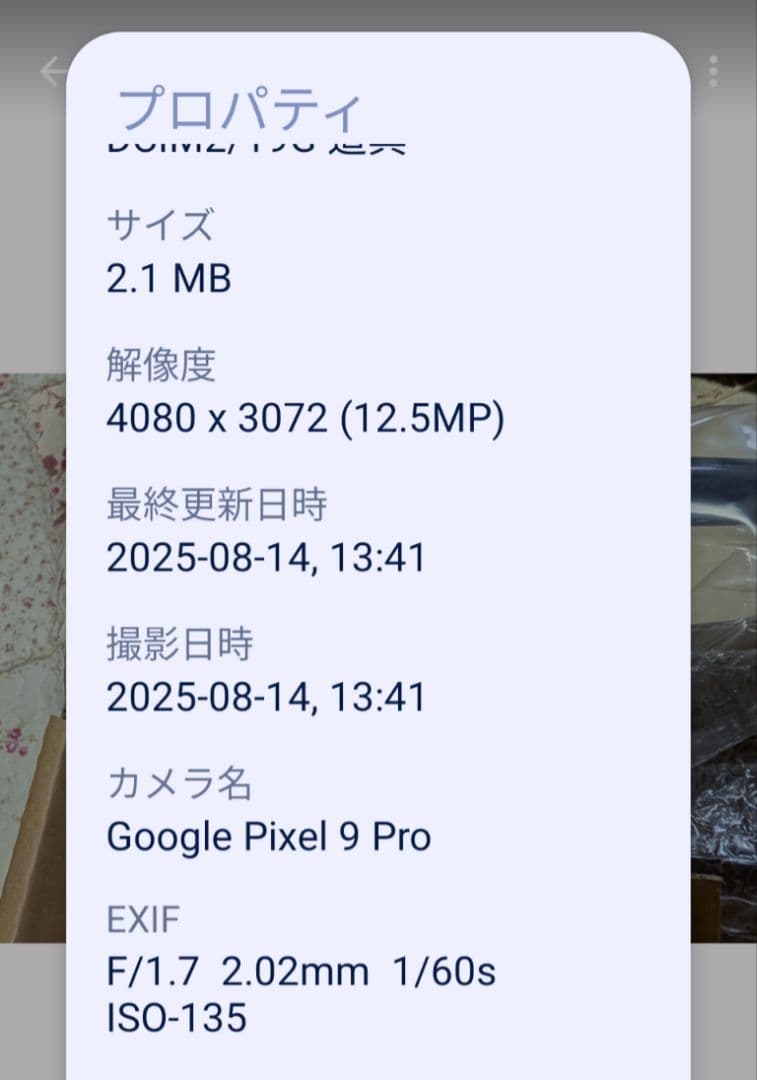757x1080 pixels.
Task: Select the 最終更新日時 modified date label
Action: point(217,506)
